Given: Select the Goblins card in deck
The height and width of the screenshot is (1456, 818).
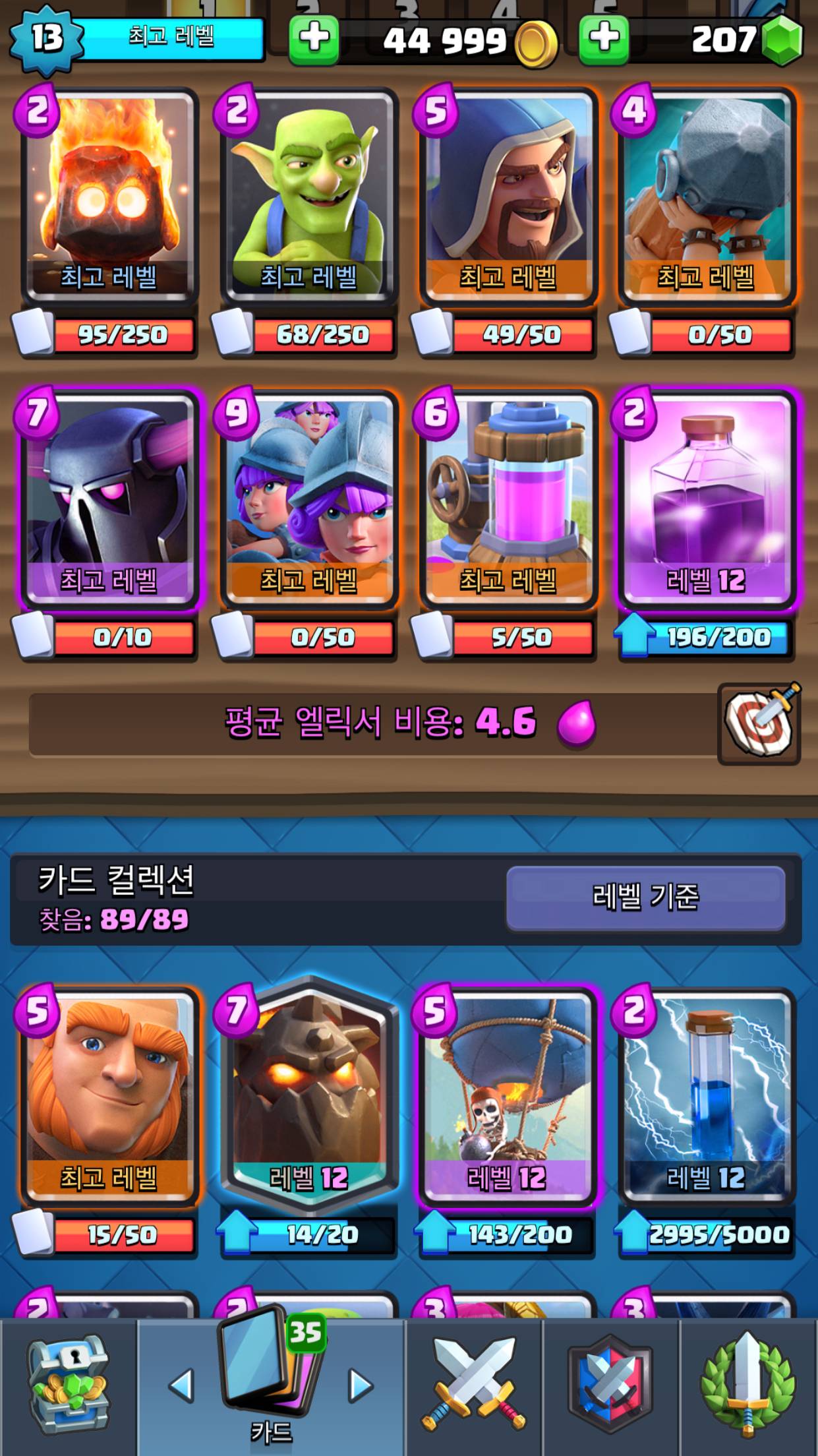Looking at the screenshot, I should pos(308,198).
